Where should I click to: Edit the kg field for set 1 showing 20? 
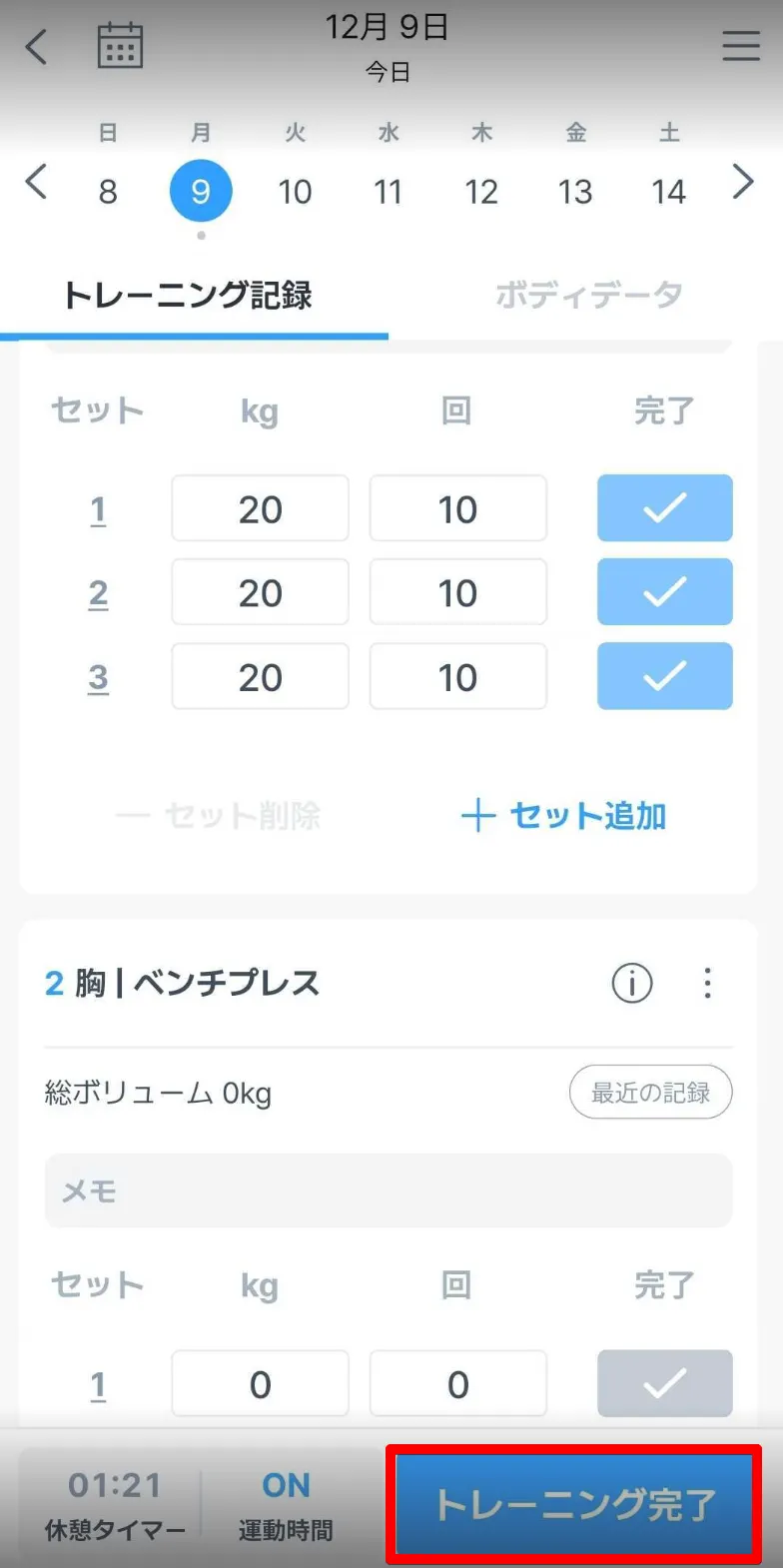coord(260,509)
